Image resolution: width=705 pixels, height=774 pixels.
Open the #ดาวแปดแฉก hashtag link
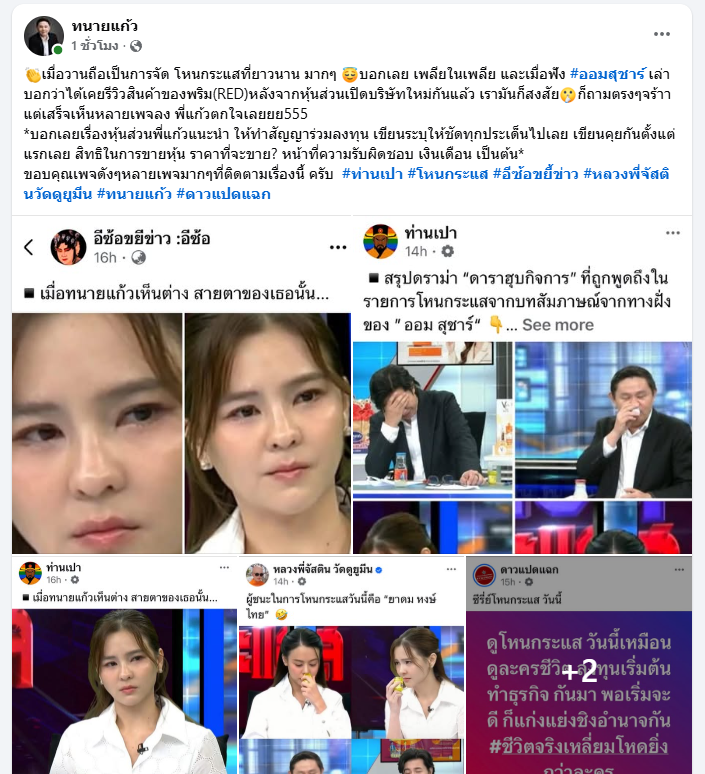click(x=223, y=194)
